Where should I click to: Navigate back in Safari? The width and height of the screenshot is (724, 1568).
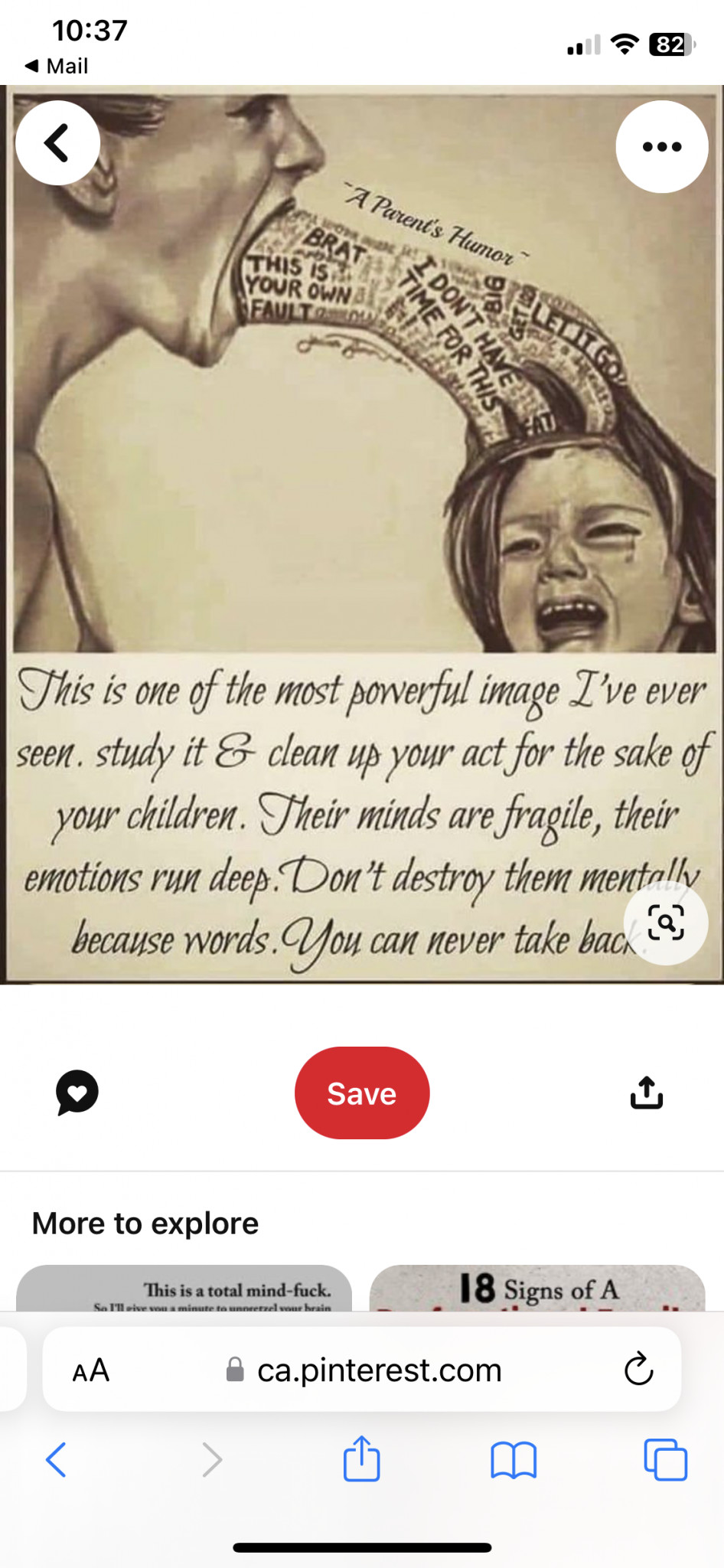57,1459
